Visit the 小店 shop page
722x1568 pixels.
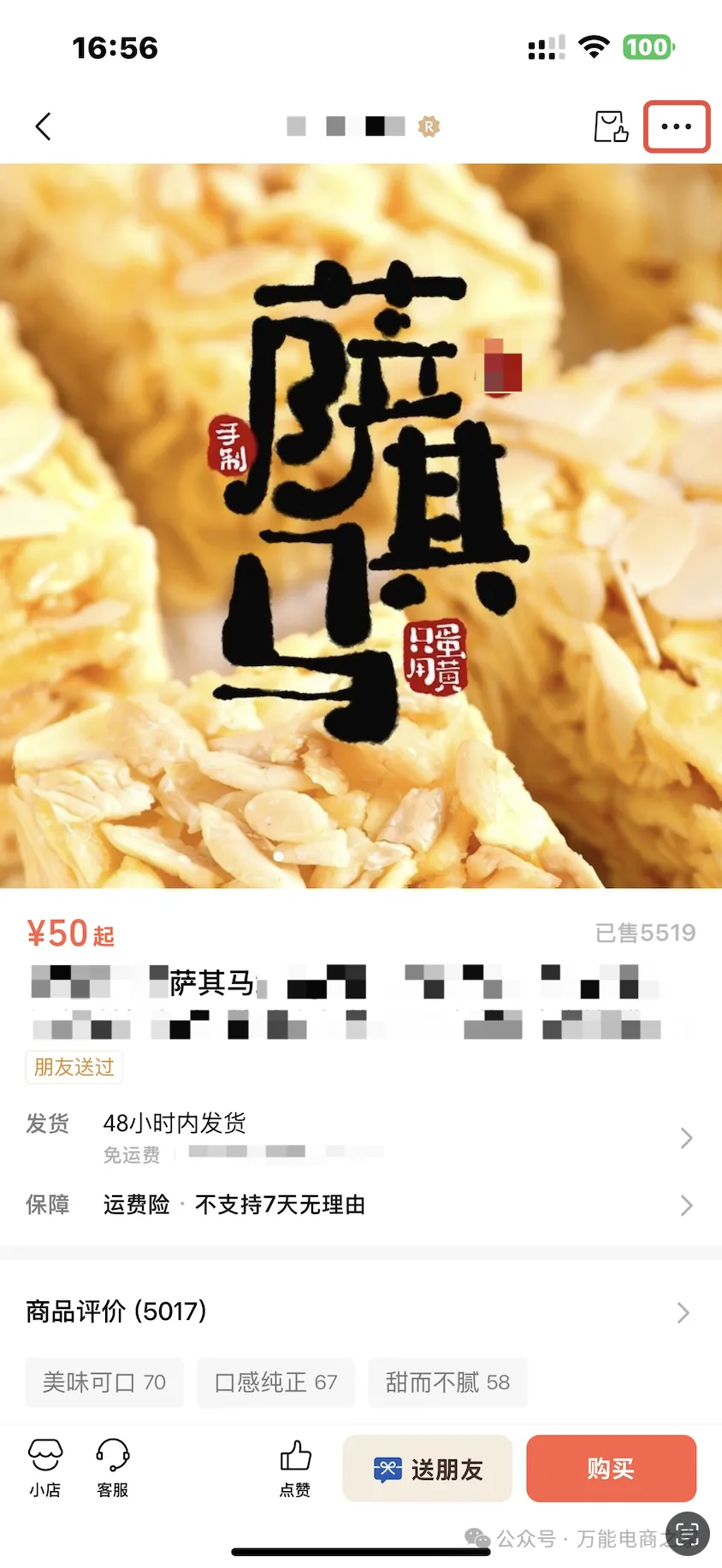[x=45, y=1468]
